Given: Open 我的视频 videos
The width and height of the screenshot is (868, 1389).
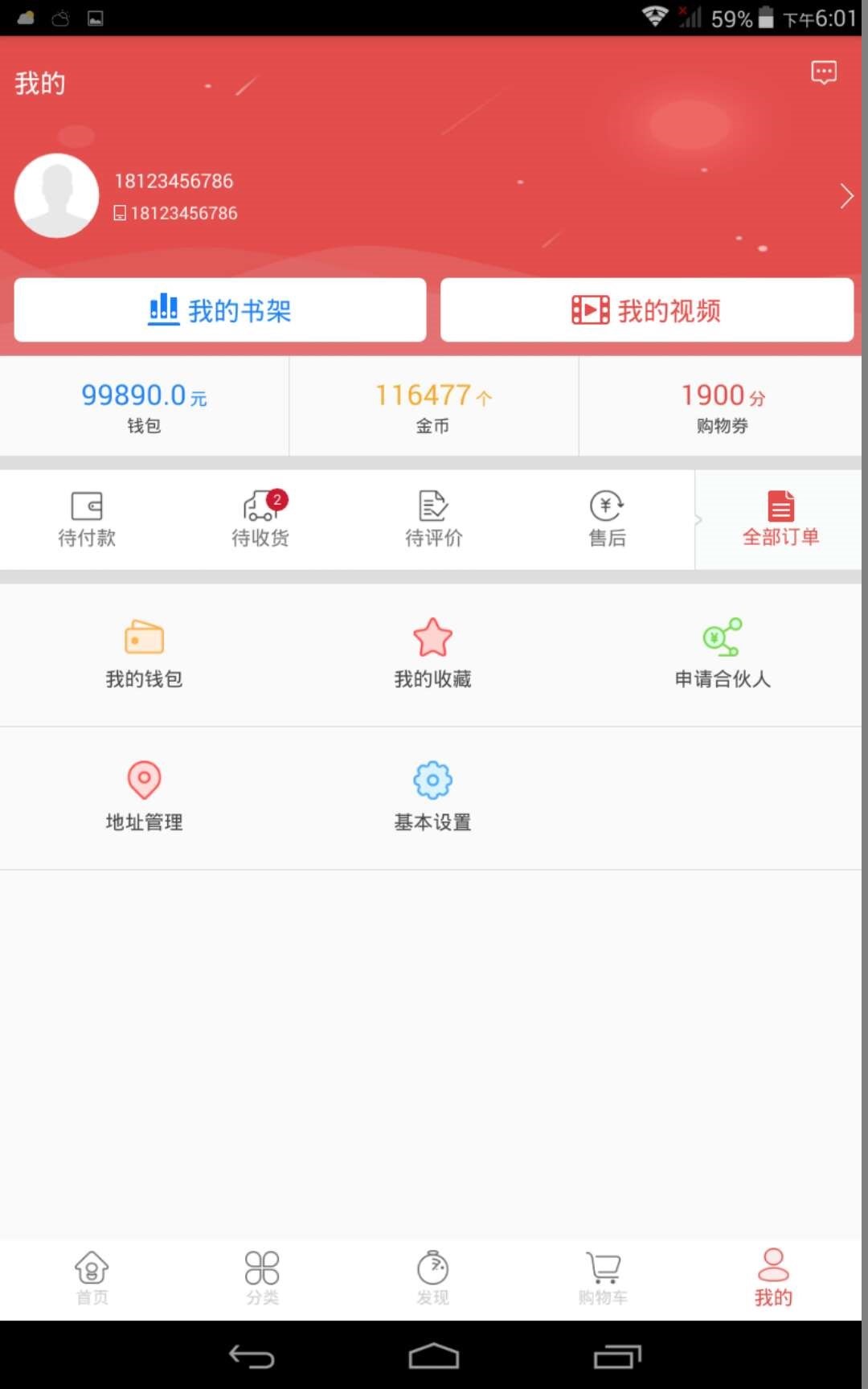Looking at the screenshot, I should 647,310.
